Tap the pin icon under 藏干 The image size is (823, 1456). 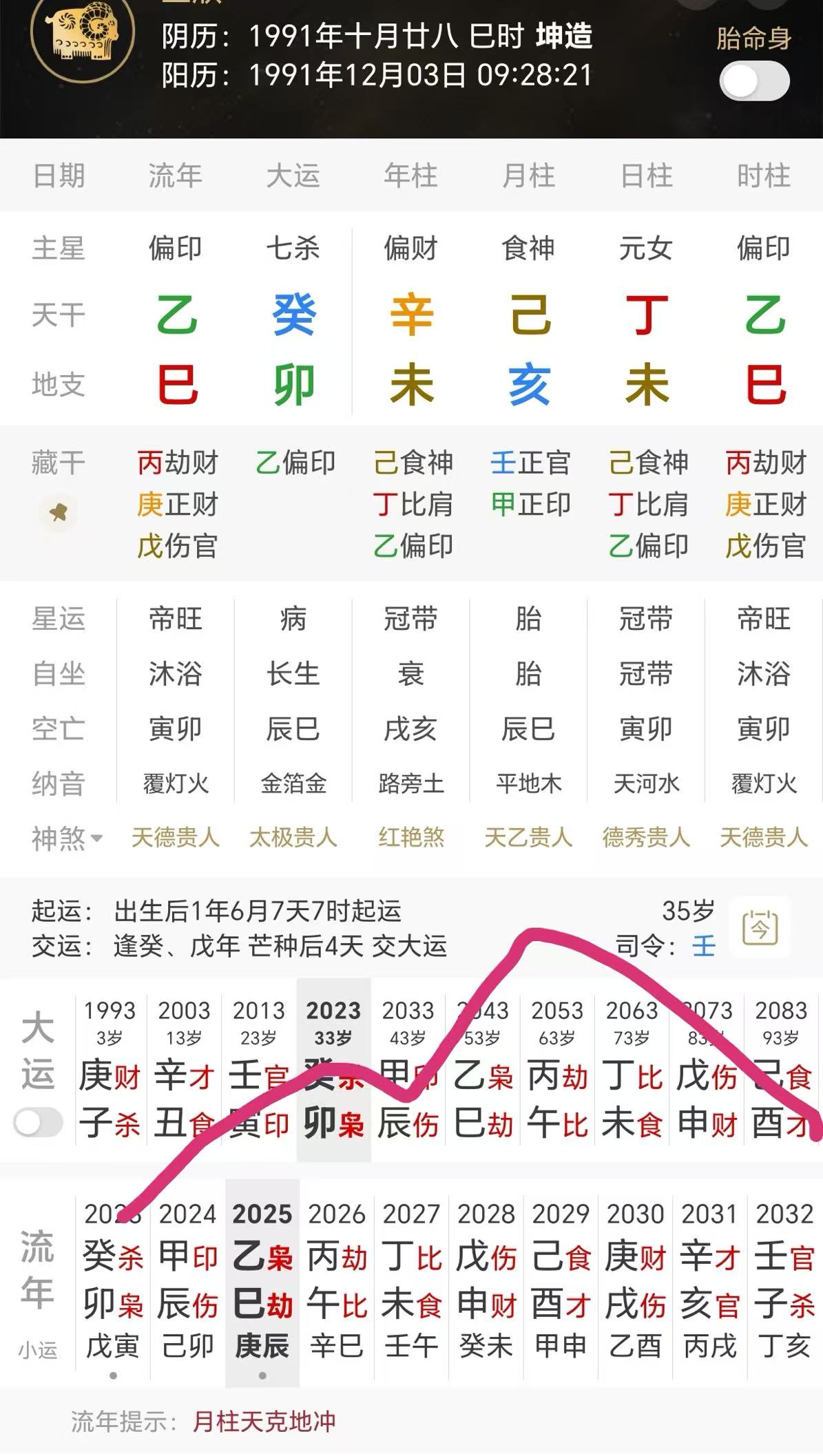[x=59, y=513]
